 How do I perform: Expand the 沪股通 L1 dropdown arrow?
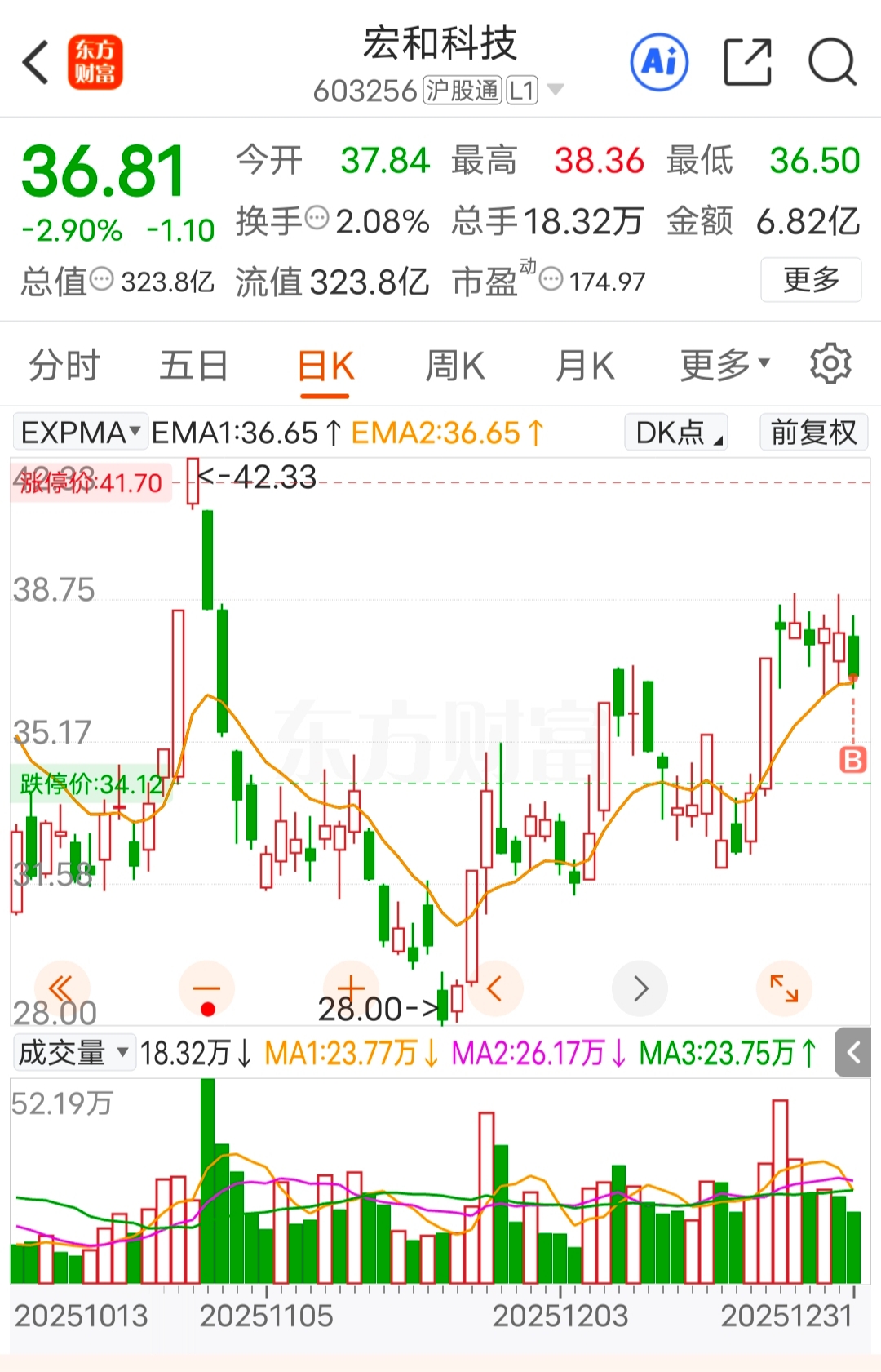coord(557,91)
